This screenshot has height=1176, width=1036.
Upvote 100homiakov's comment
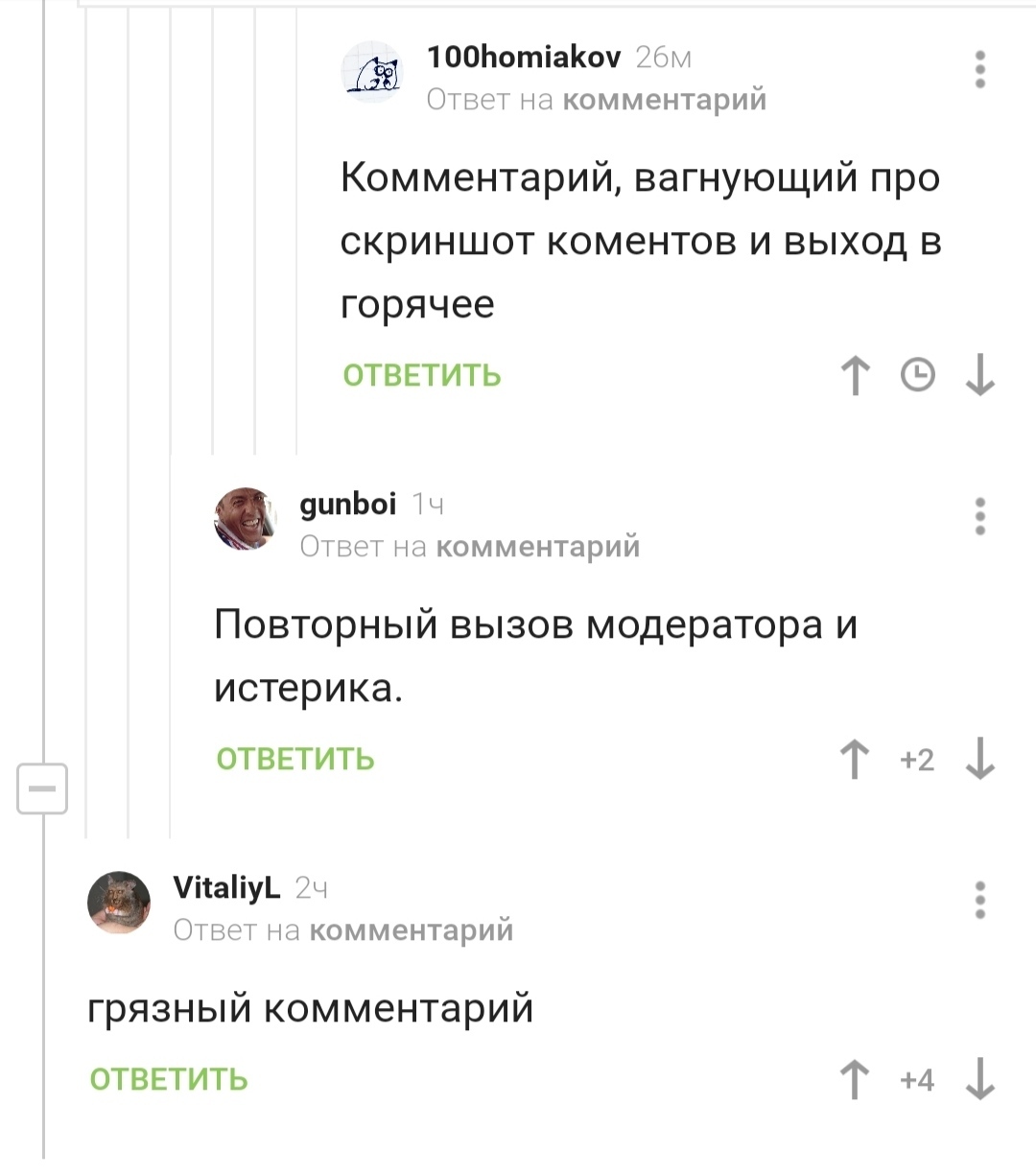[x=855, y=375]
